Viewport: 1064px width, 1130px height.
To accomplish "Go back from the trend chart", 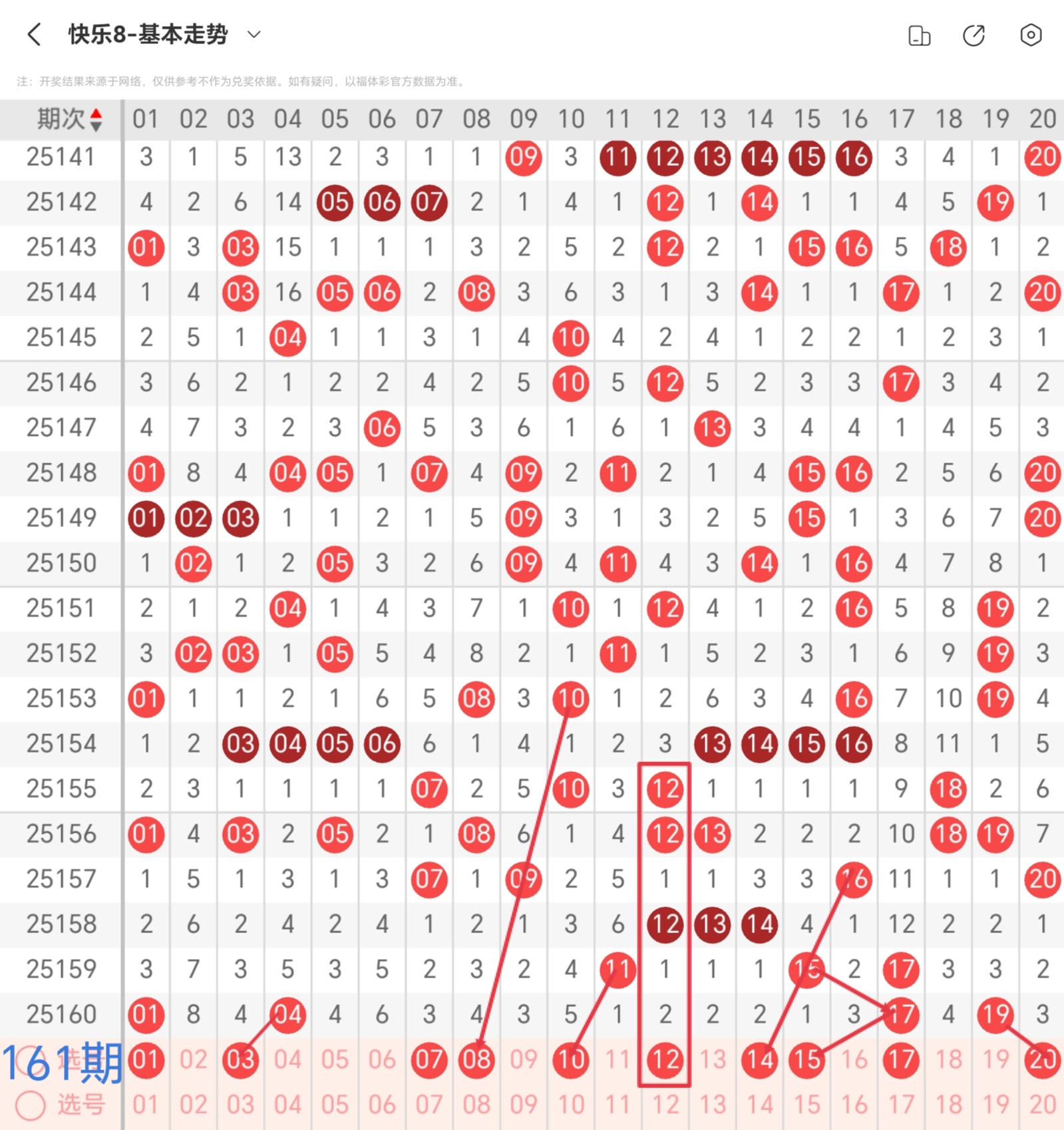I will pyautogui.click(x=35, y=35).
